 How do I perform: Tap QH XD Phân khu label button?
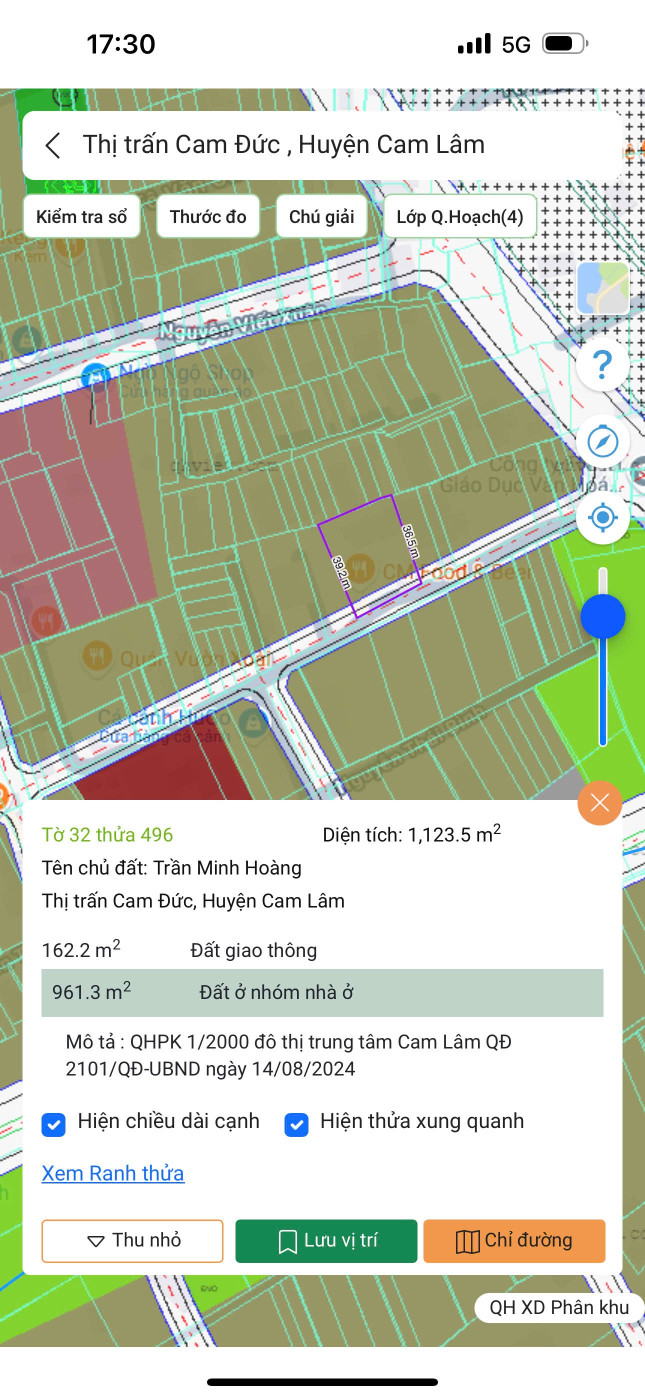[559, 1307]
